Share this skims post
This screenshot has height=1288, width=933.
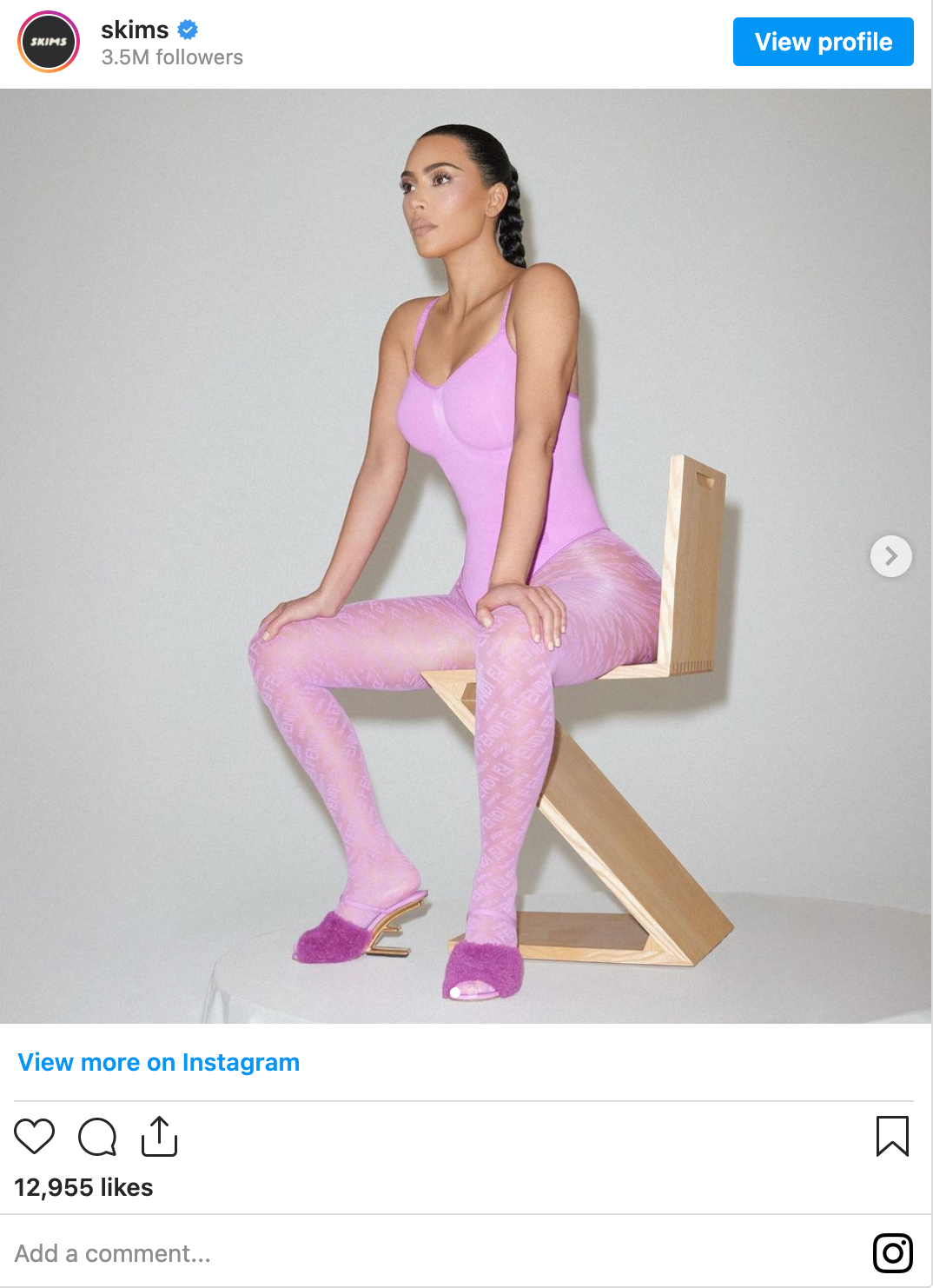[159, 1136]
